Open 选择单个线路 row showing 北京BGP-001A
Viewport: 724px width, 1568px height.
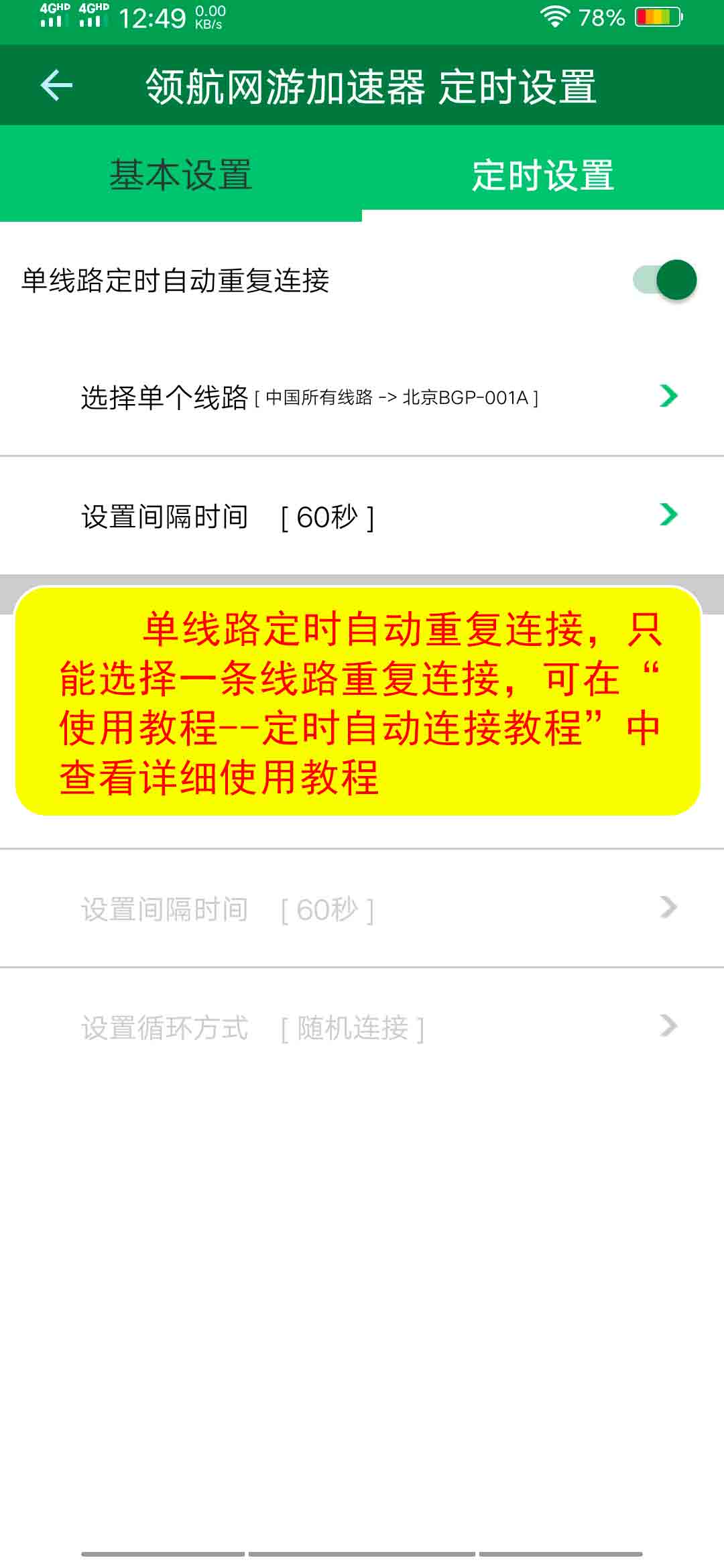(x=362, y=397)
